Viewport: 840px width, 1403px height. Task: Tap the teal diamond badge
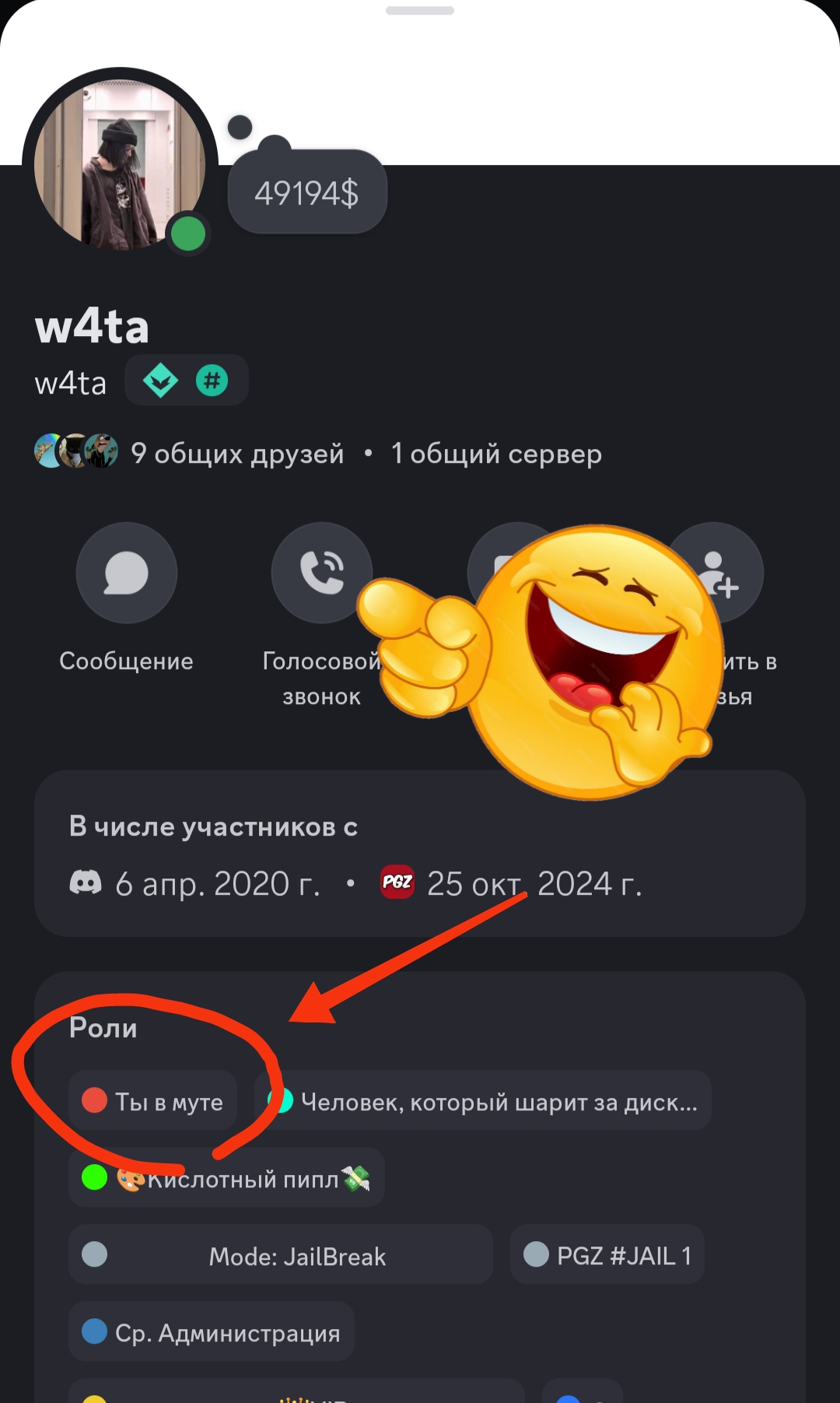(161, 381)
